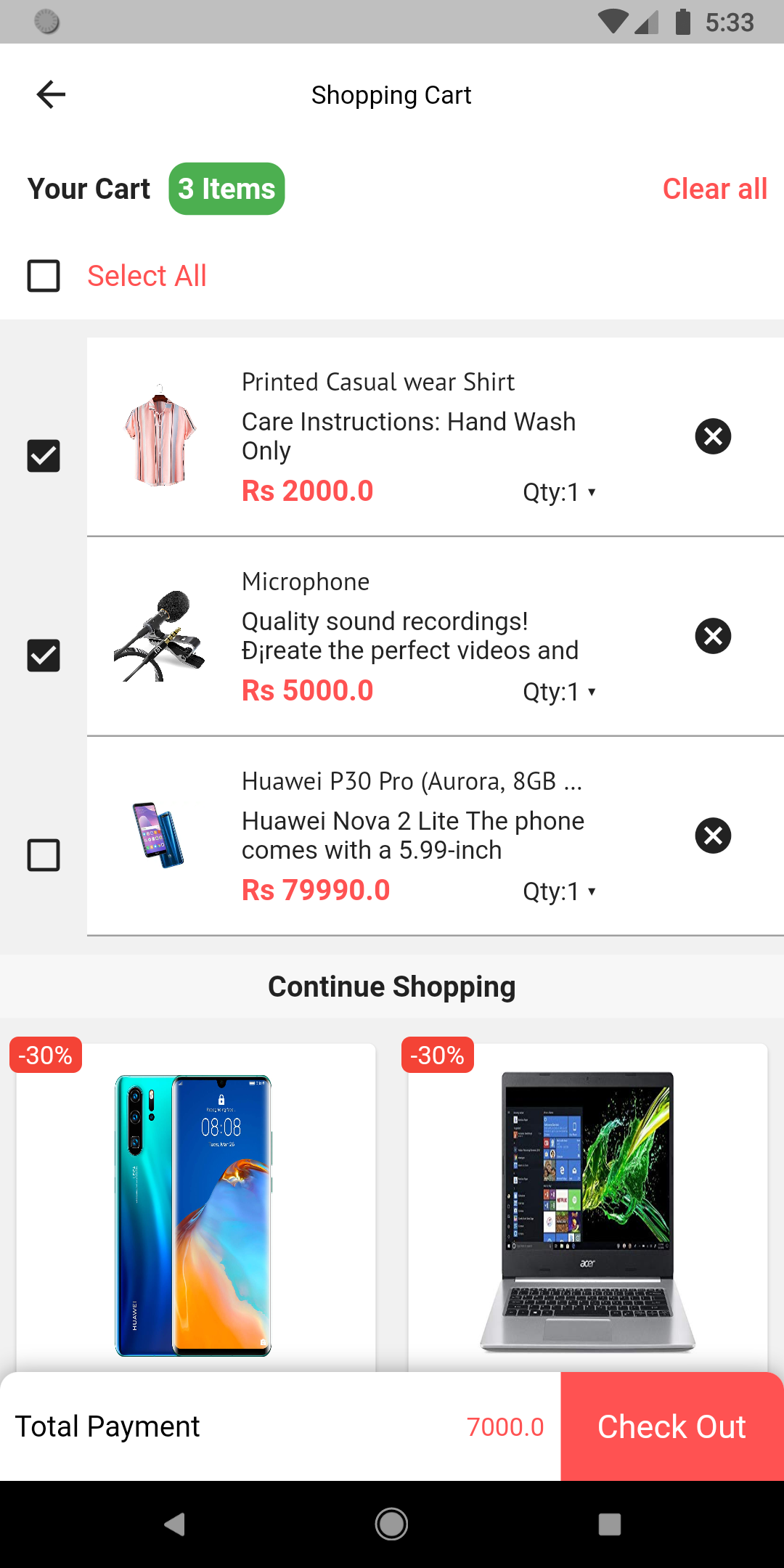Open quantity dropdown for the Shirt
The image size is (784, 1568).
(560, 492)
